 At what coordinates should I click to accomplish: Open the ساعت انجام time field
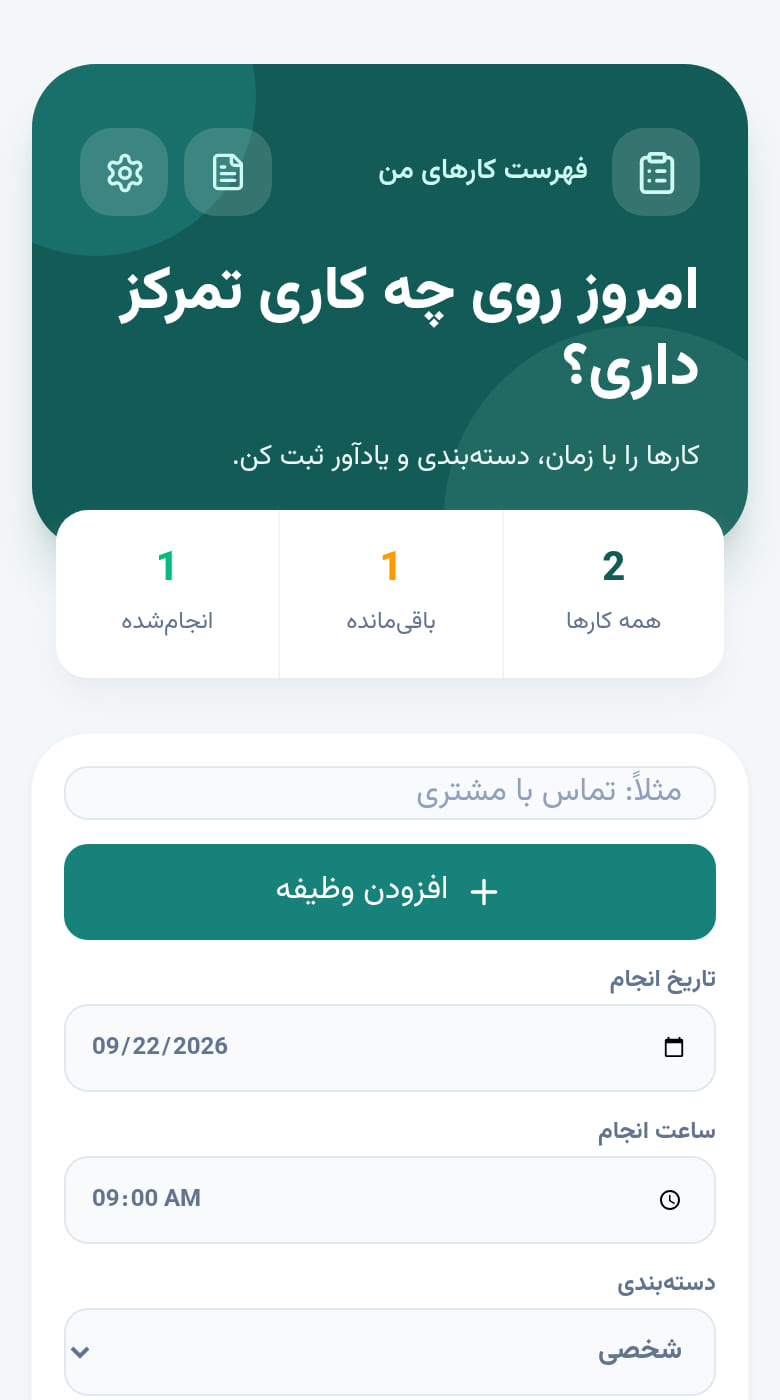pyautogui.click(x=390, y=1199)
